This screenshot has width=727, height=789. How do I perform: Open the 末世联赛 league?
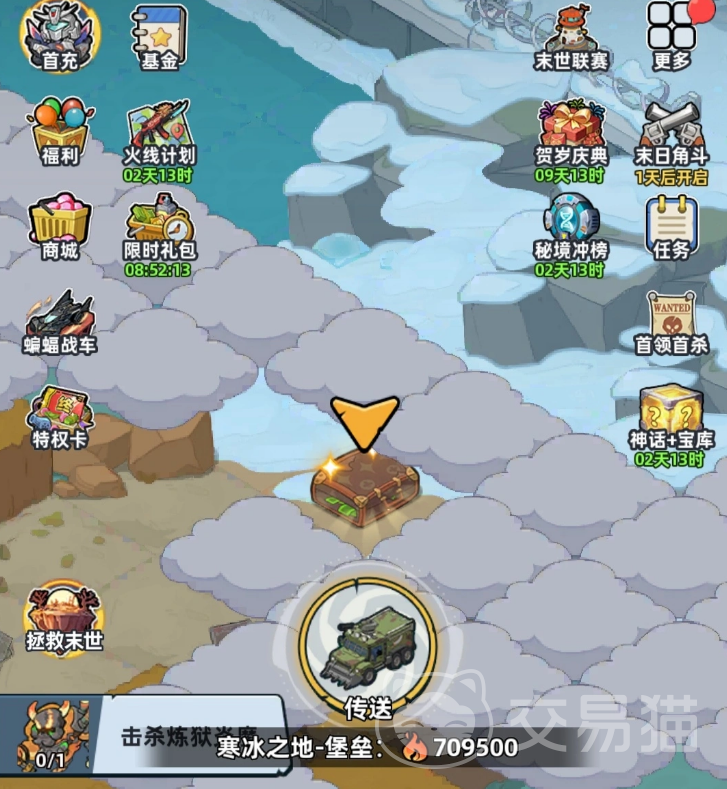pos(572,34)
